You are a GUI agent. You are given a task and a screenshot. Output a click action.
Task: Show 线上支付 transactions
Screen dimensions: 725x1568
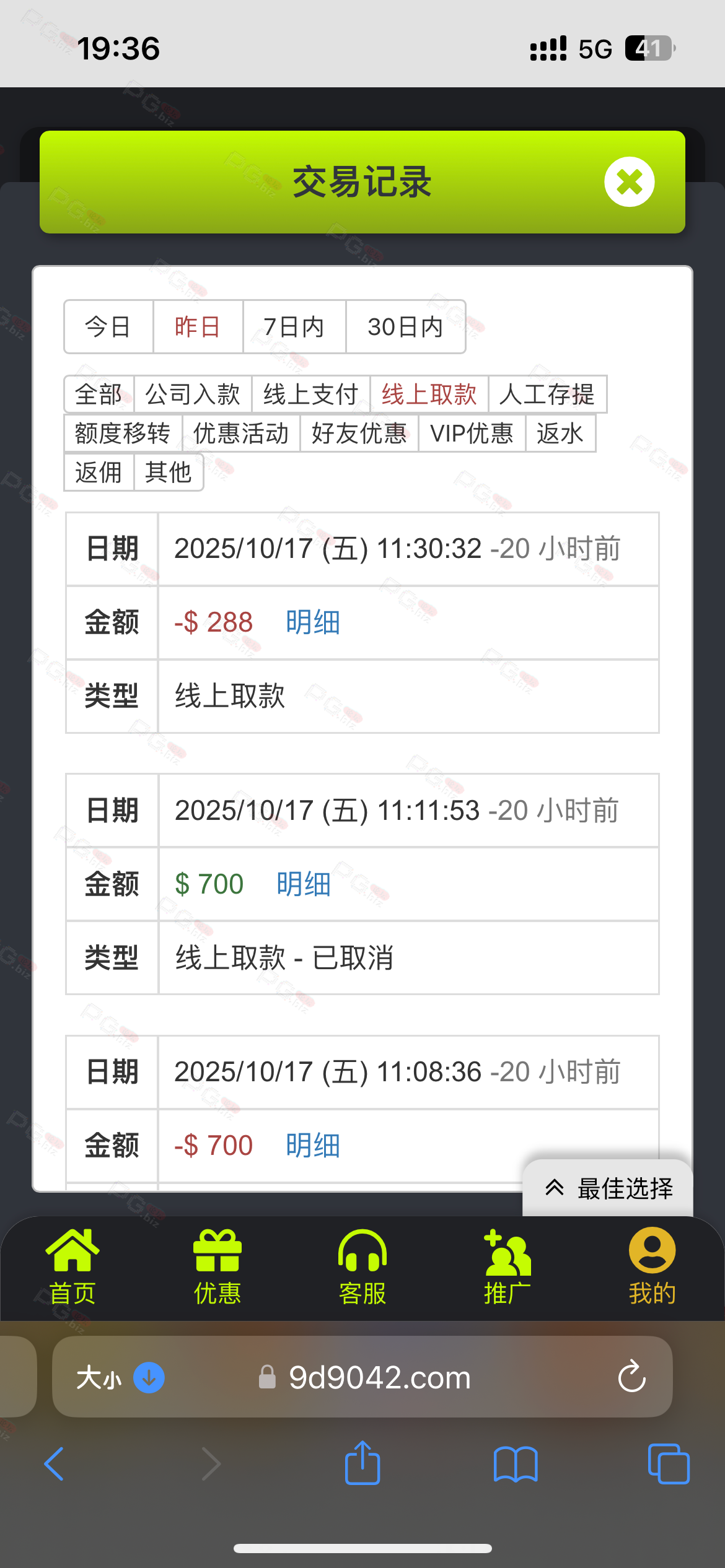point(310,394)
